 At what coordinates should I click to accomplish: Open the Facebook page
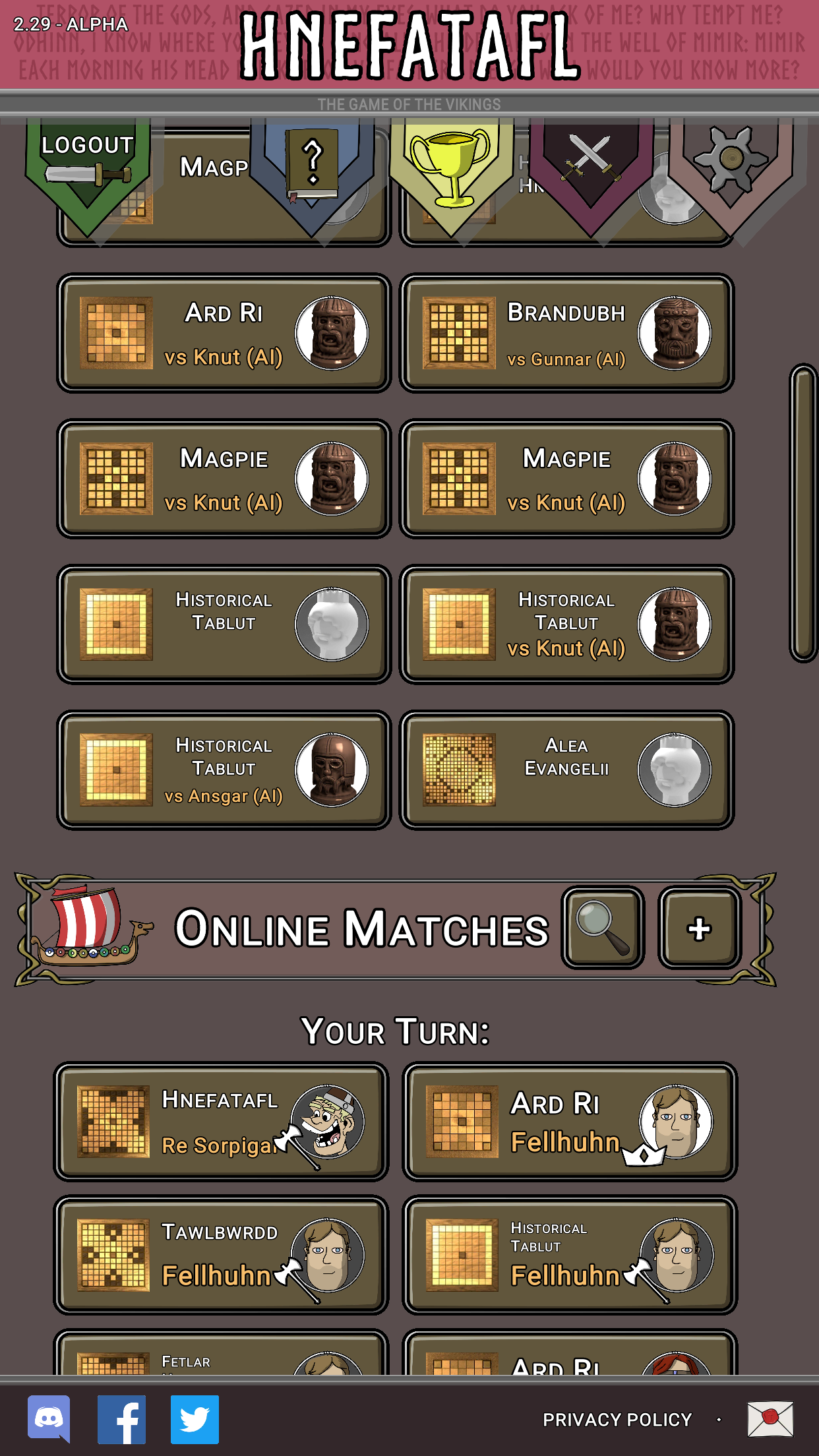(x=122, y=1419)
